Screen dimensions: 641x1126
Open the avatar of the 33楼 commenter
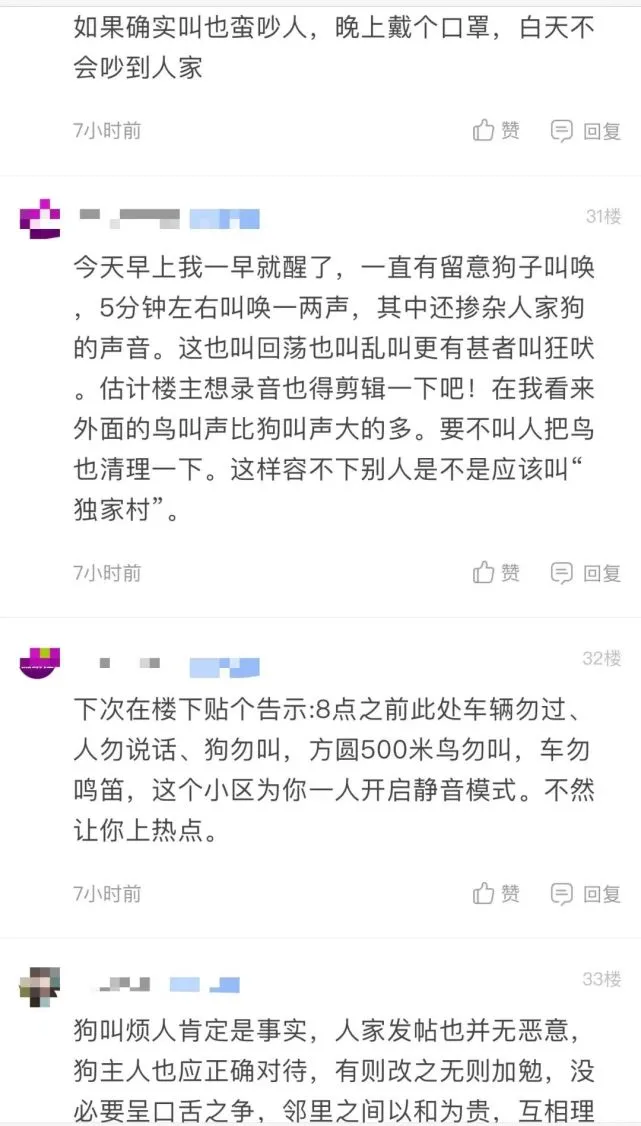[x=40, y=985]
